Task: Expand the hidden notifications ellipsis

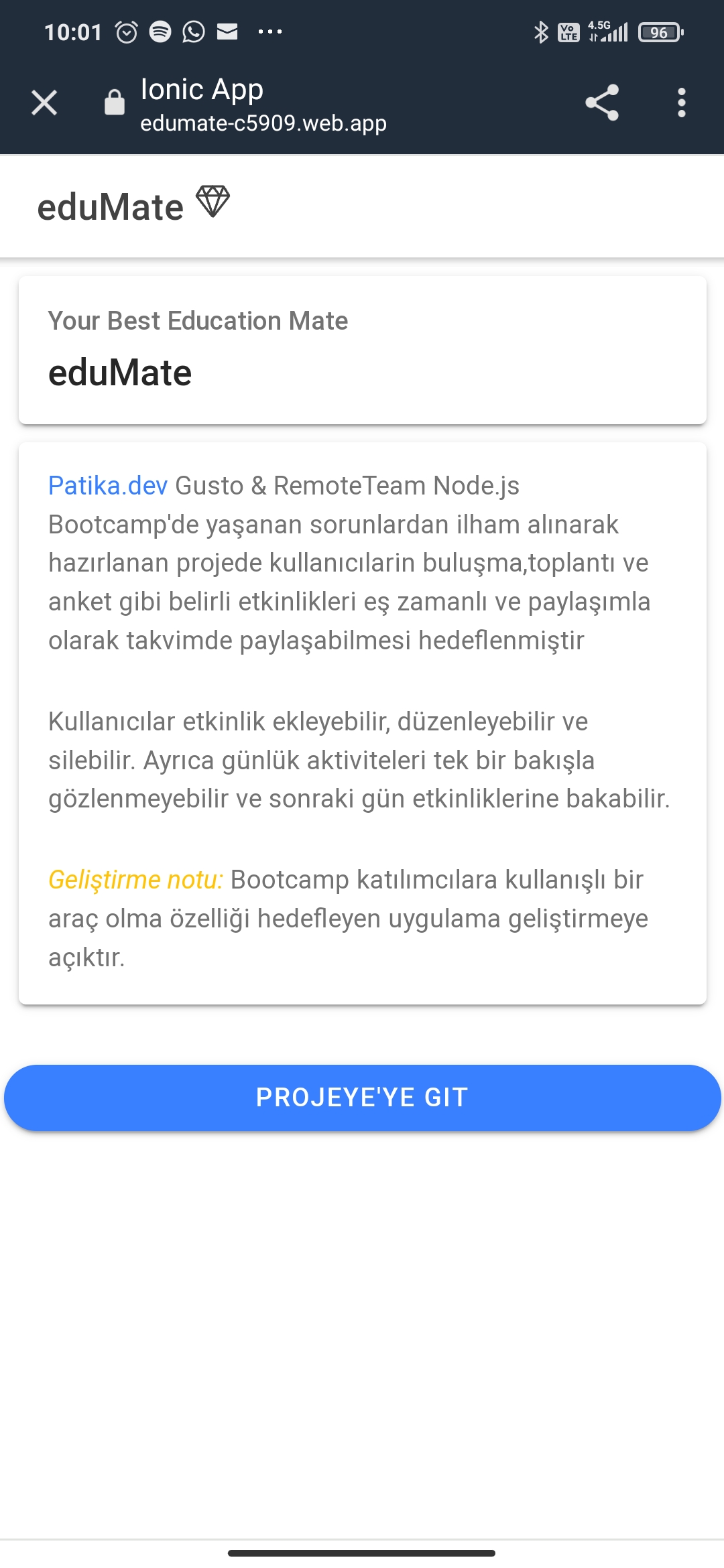Action: point(269,32)
